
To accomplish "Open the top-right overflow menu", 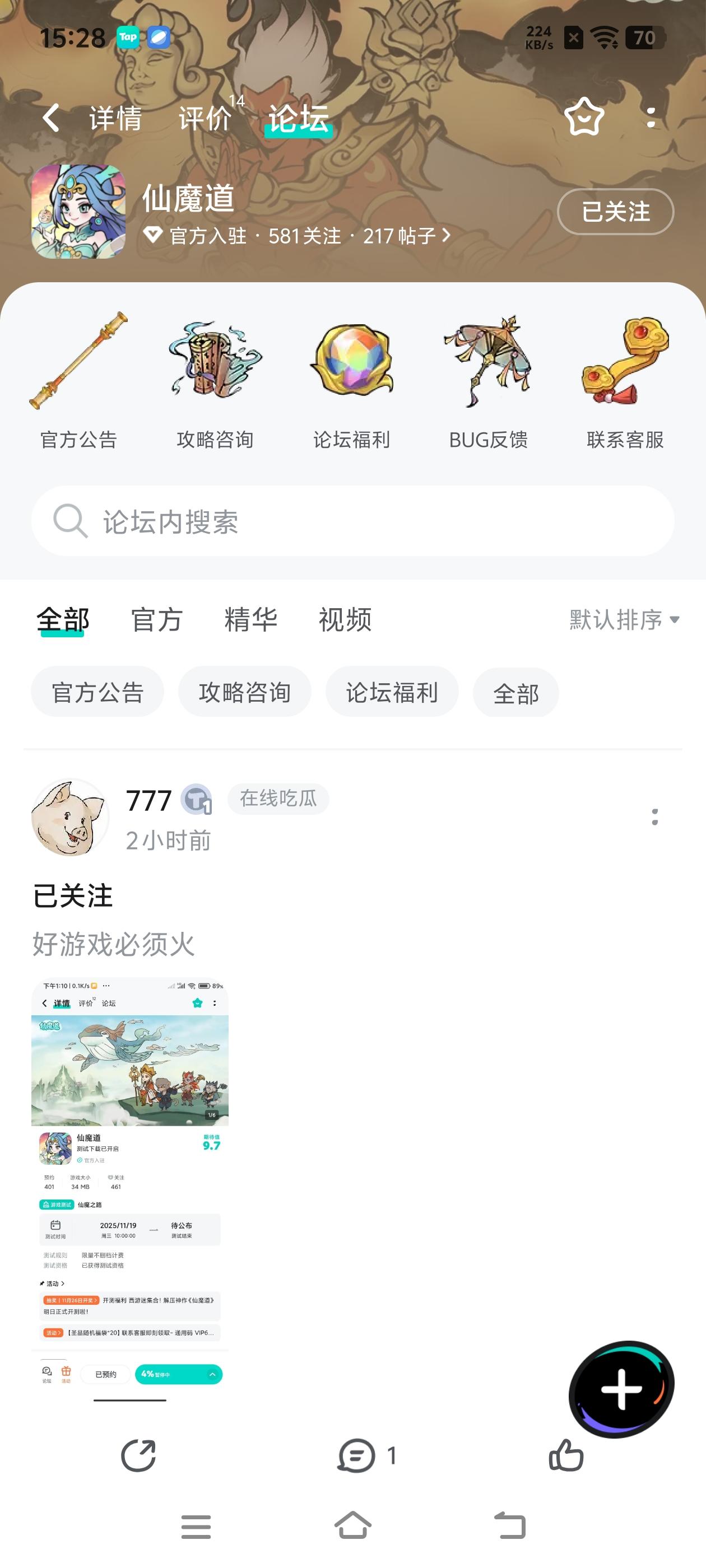I will pyautogui.click(x=652, y=118).
